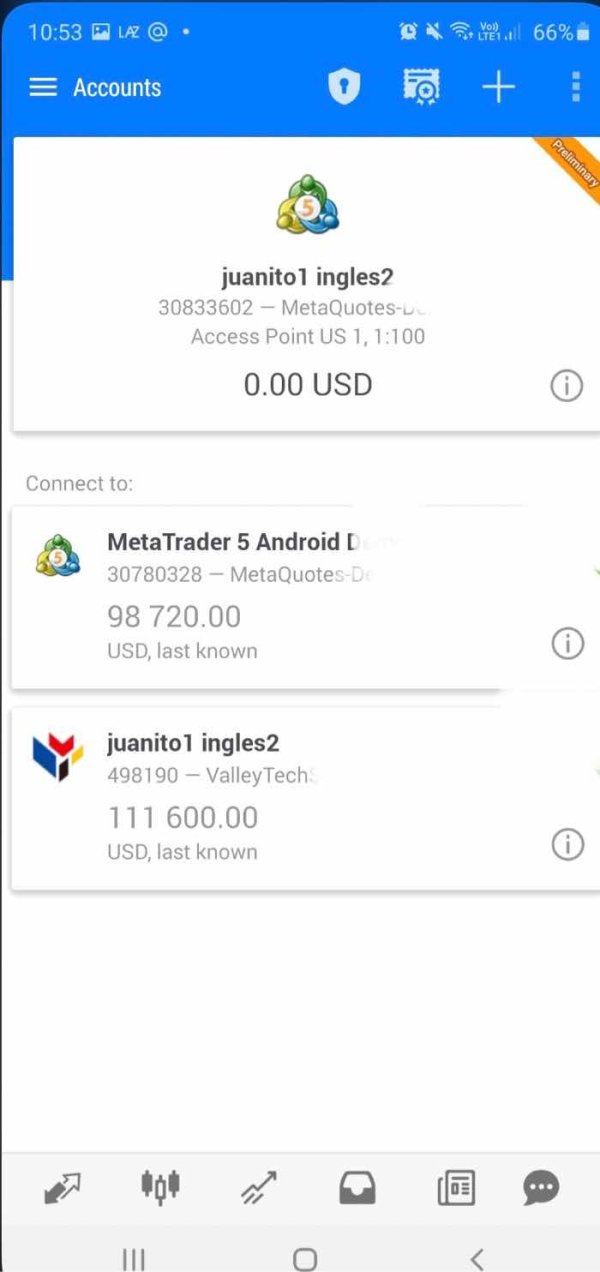Open the hamburger navigation drawer

point(43,87)
